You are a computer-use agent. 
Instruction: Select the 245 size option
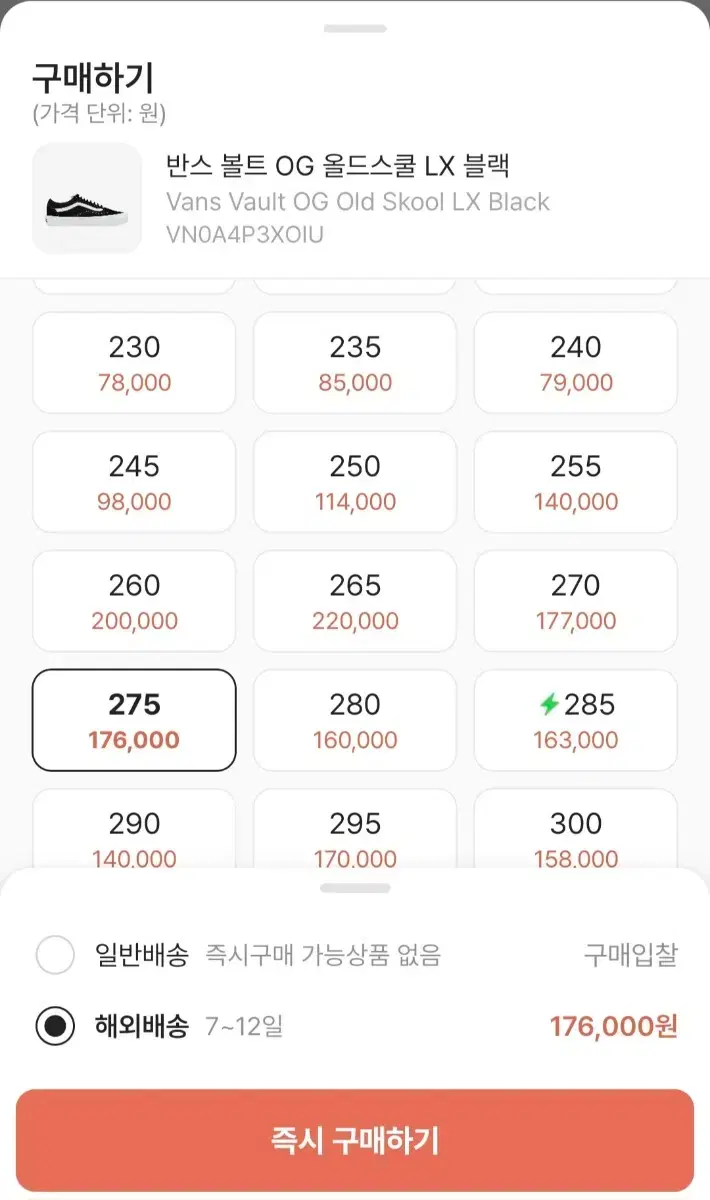pyautogui.click(x=134, y=482)
